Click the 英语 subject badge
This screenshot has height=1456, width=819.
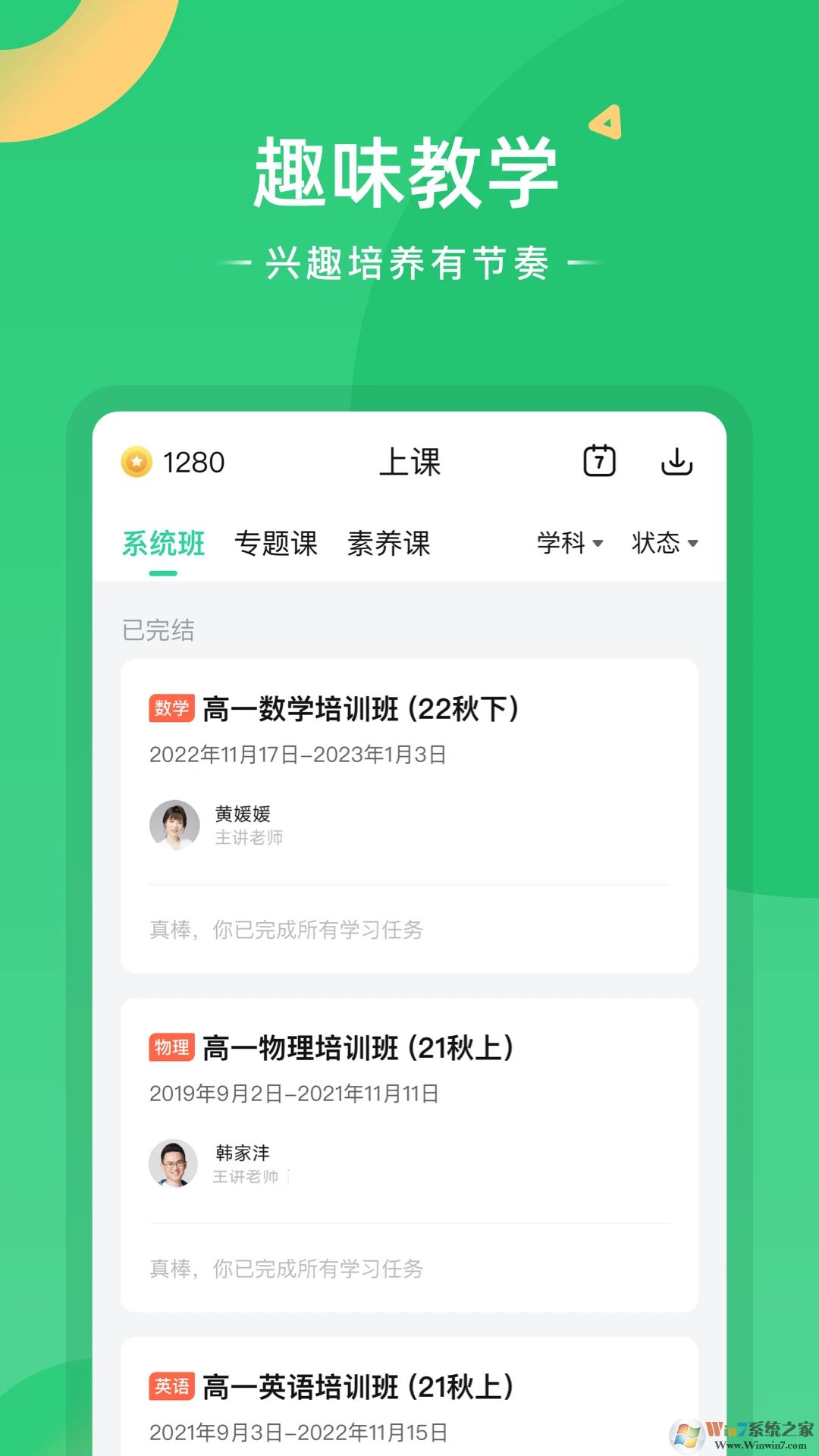point(173,1389)
